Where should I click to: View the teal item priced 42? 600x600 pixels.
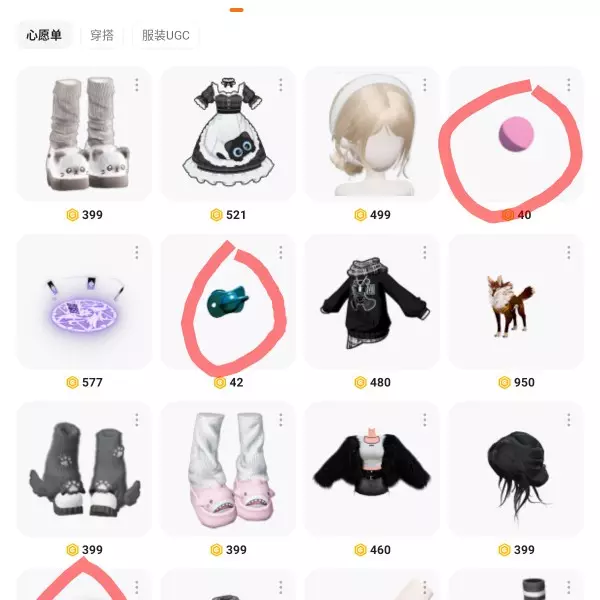pos(228,302)
